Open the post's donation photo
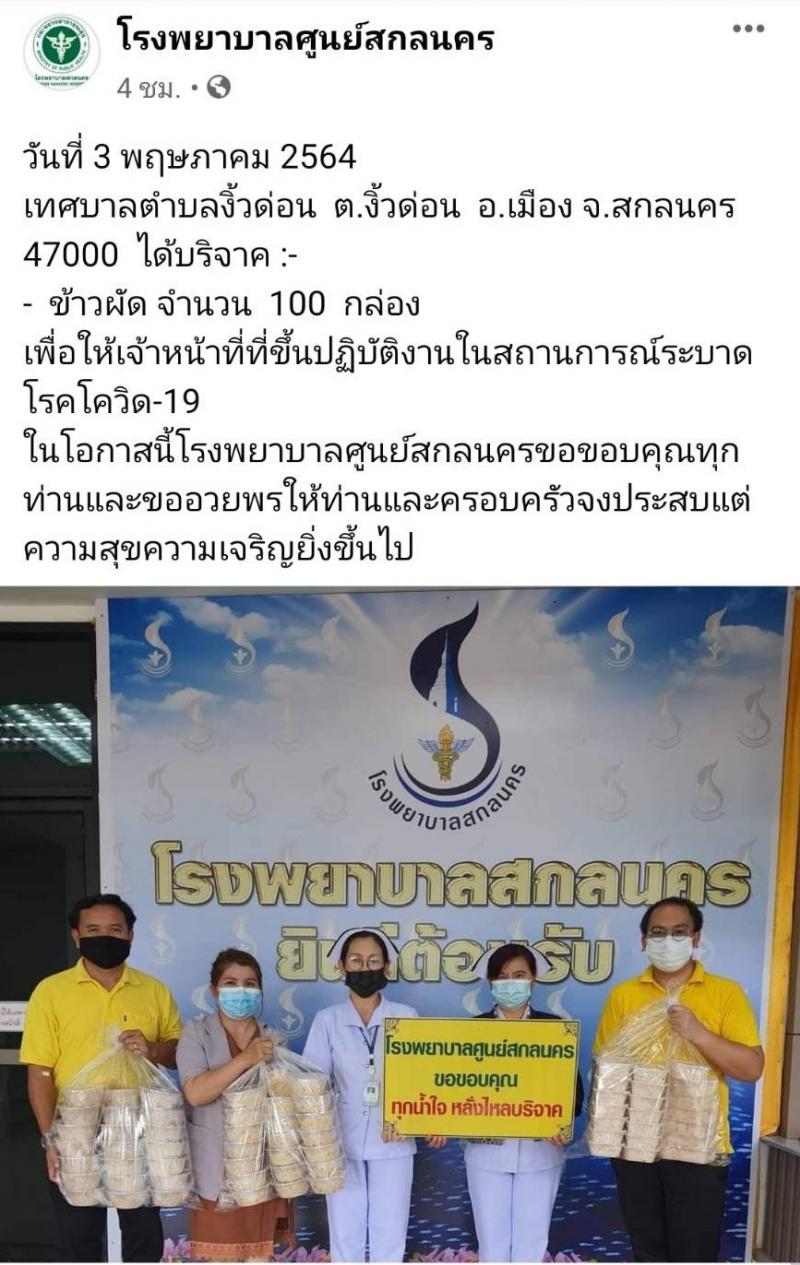 (x=400, y=925)
